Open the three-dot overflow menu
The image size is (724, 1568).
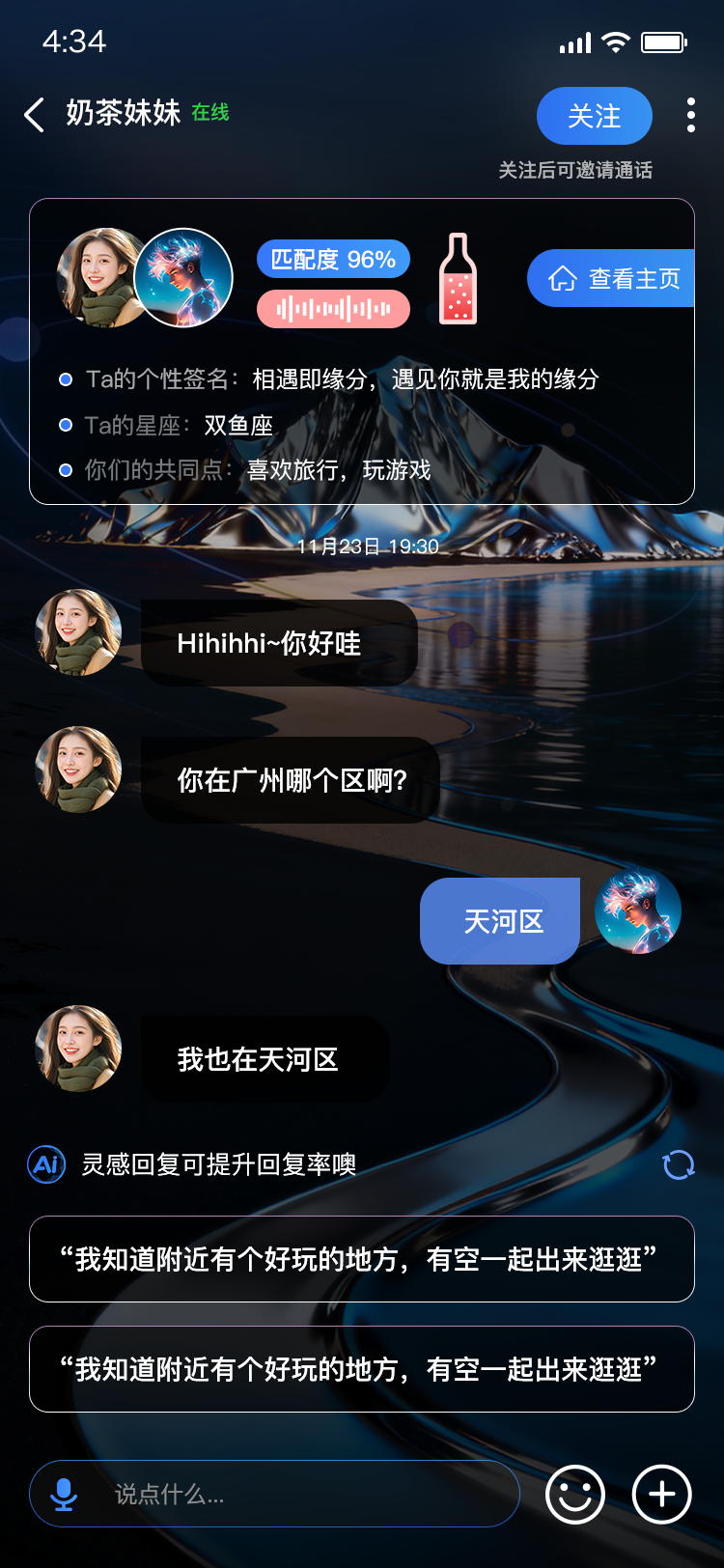(x=690, y=115)
